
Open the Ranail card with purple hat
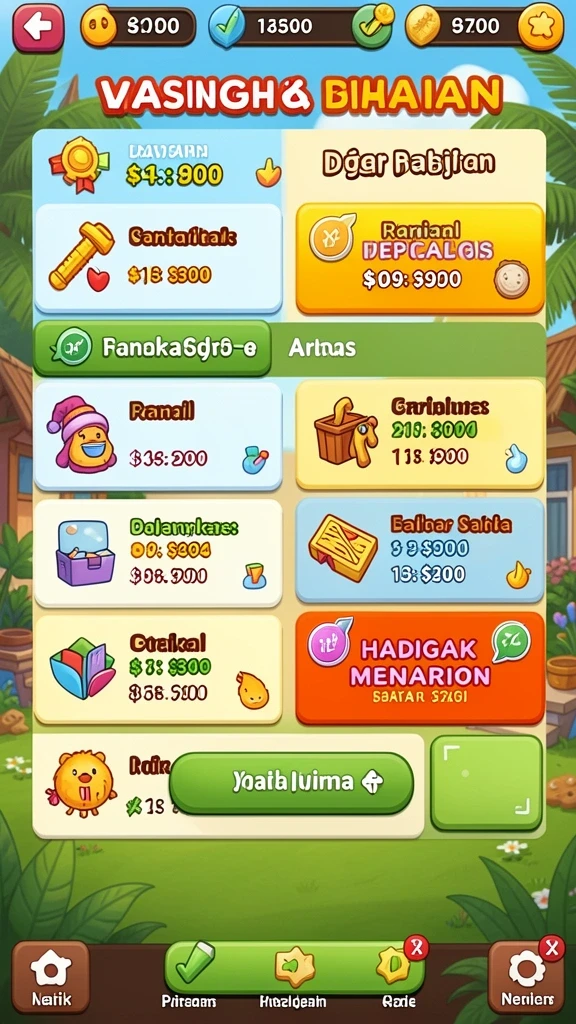pos(158,436)
